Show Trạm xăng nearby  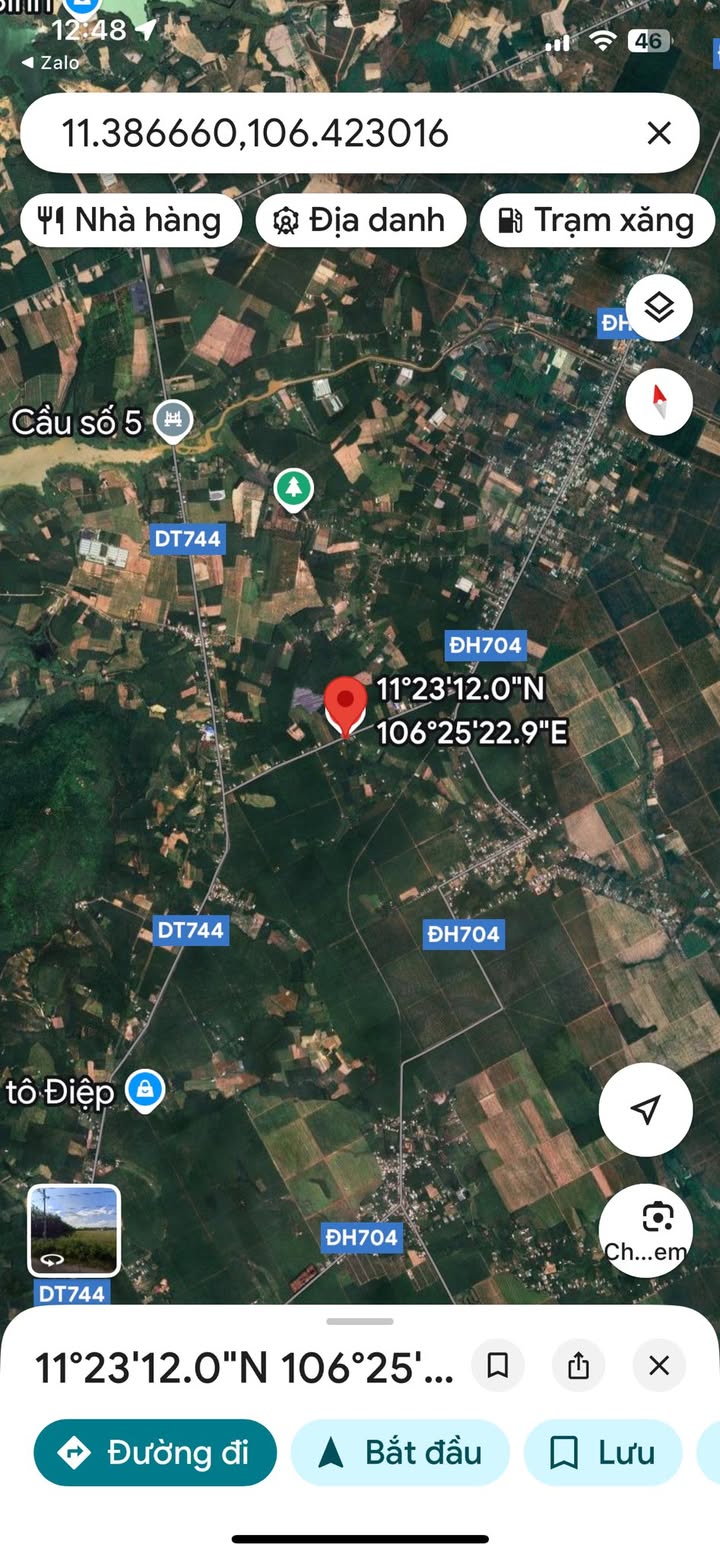(x=597, y=220)
